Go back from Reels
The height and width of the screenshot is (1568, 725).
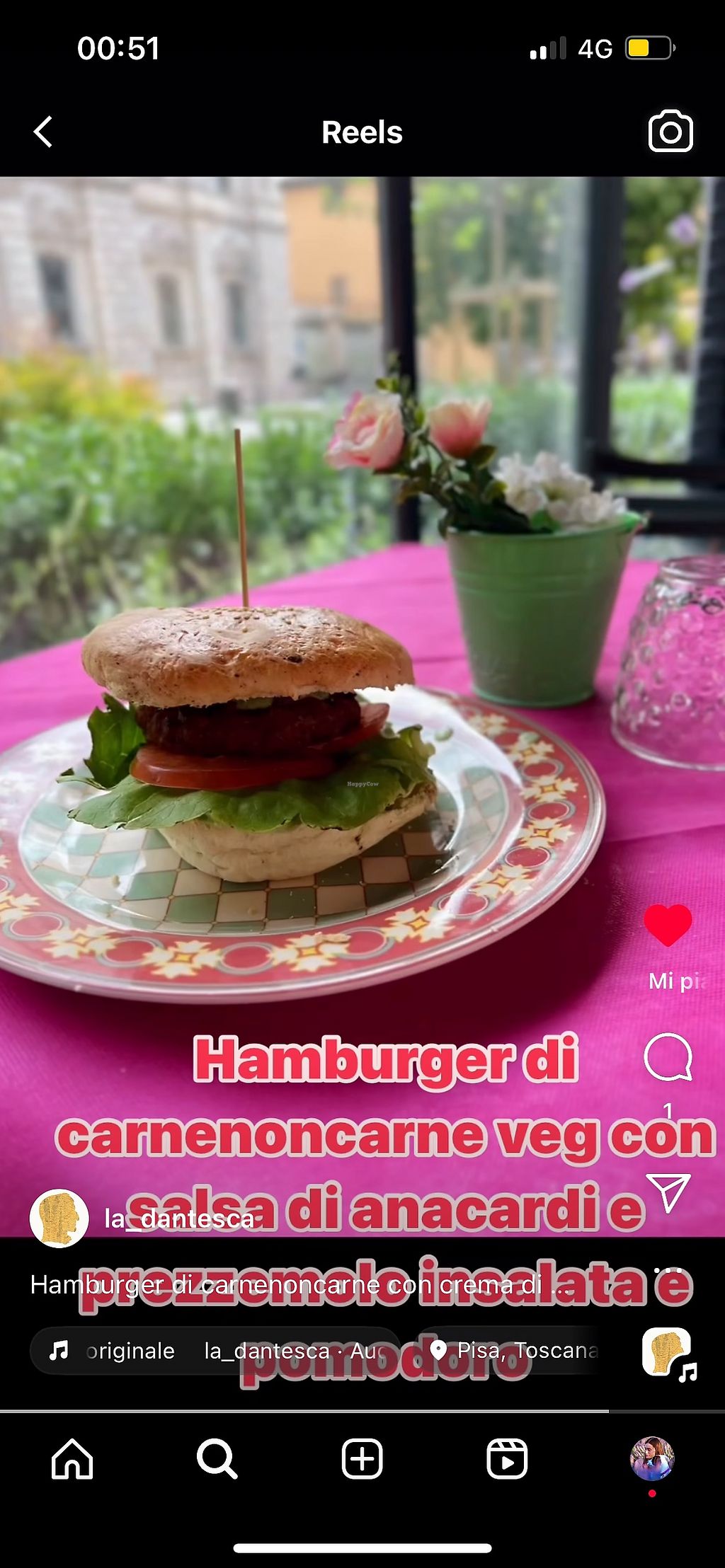click(x=43, y=132)
